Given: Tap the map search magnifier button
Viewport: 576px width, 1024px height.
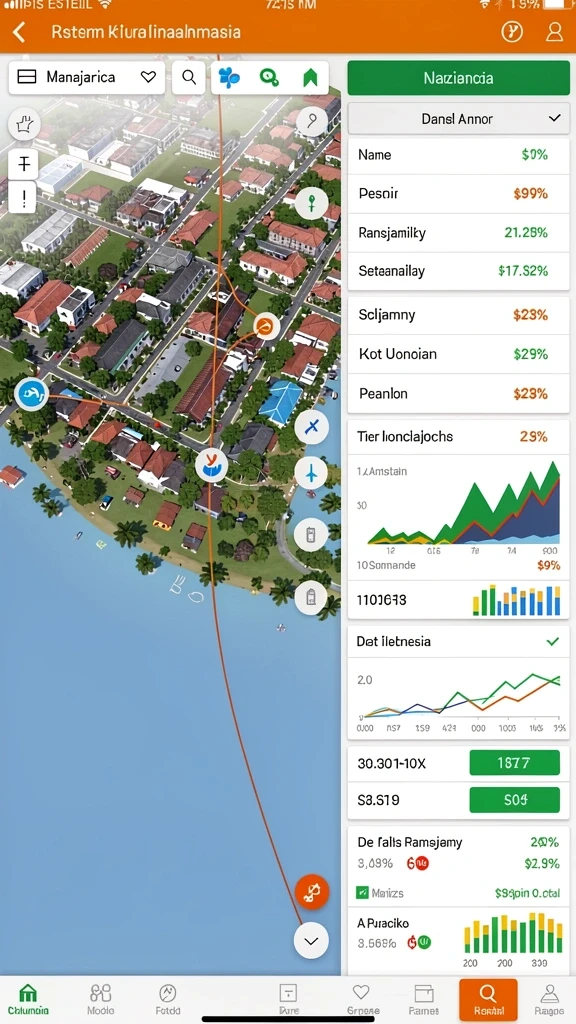Looking at the screenshot, I should click(x=189, y=78).
